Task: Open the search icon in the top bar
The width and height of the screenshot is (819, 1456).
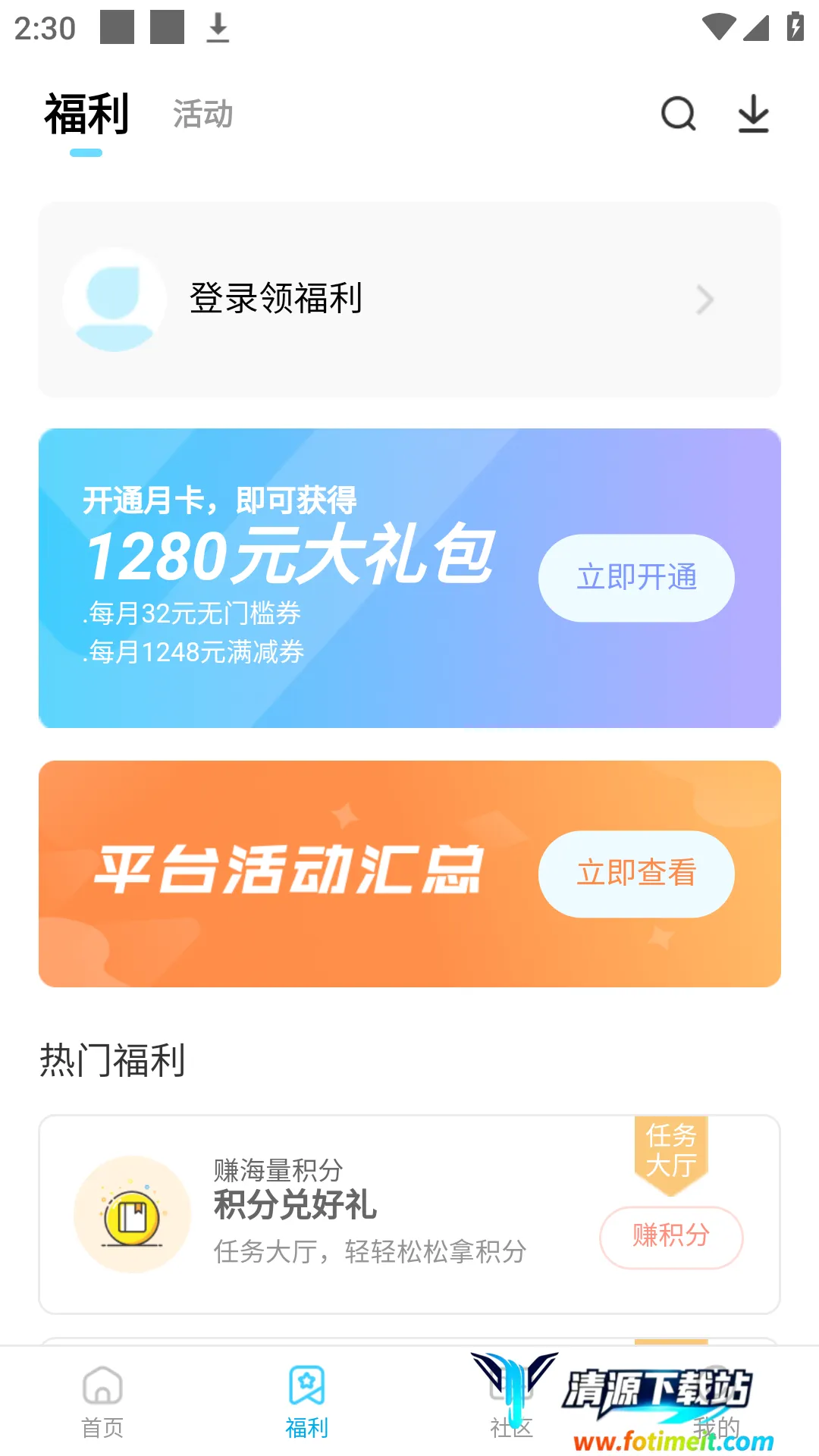Action: tap(678, 115)
